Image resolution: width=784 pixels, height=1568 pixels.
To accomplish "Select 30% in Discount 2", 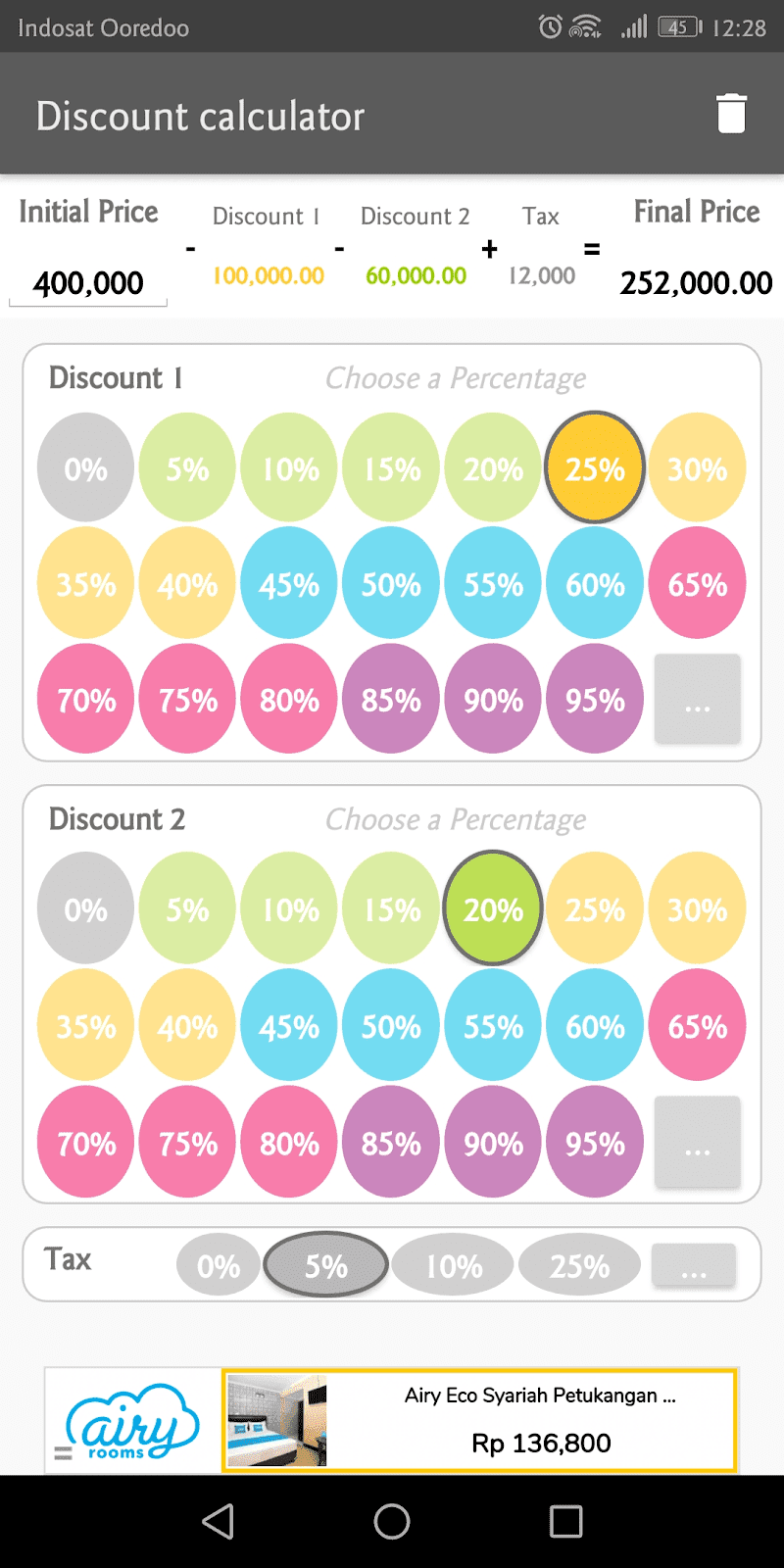I will click(697, 909).
